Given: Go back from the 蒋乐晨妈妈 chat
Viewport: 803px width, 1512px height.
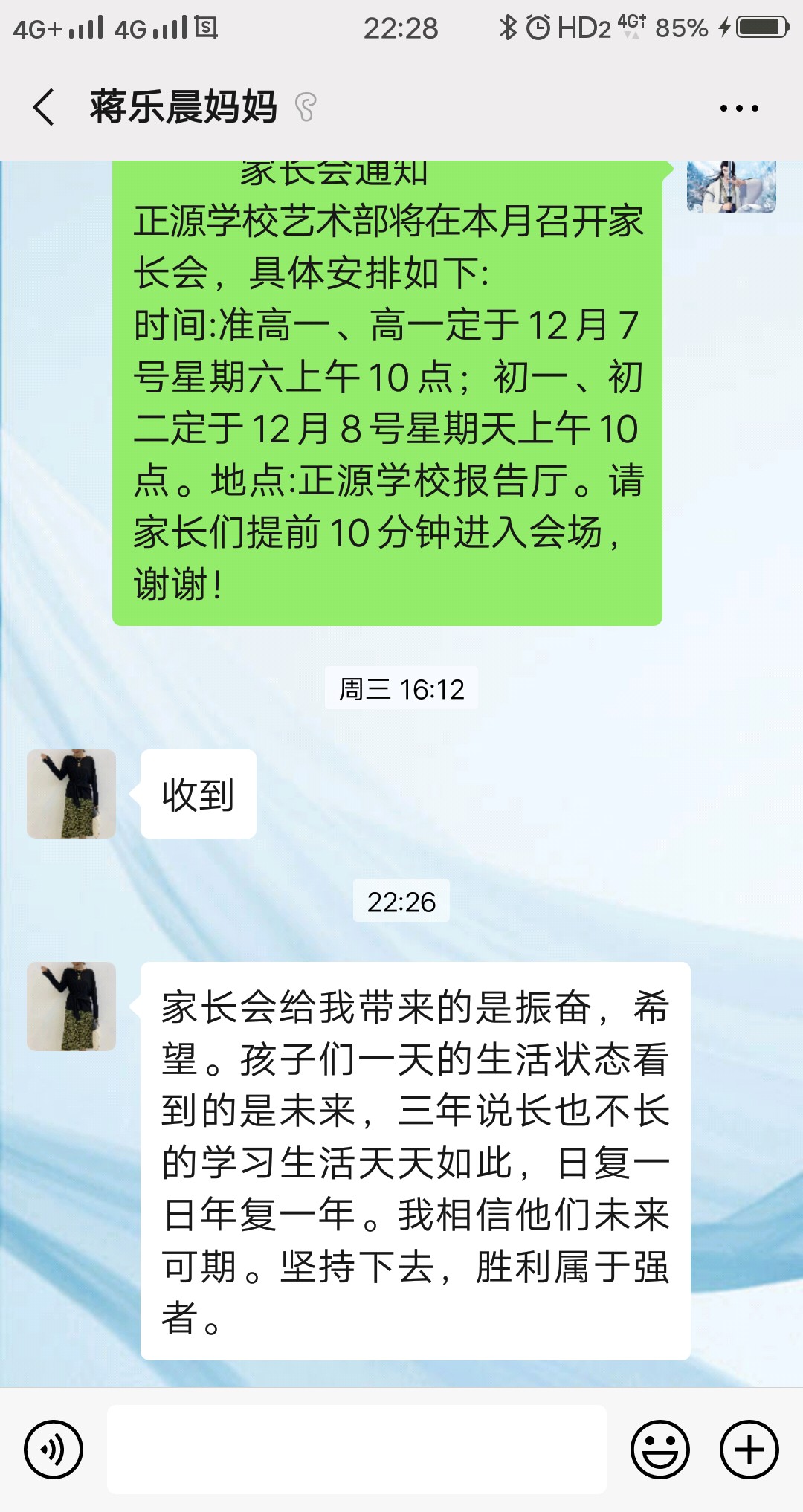Looking at the screenshot, I should pyautogui.click(x=45, y=107).
